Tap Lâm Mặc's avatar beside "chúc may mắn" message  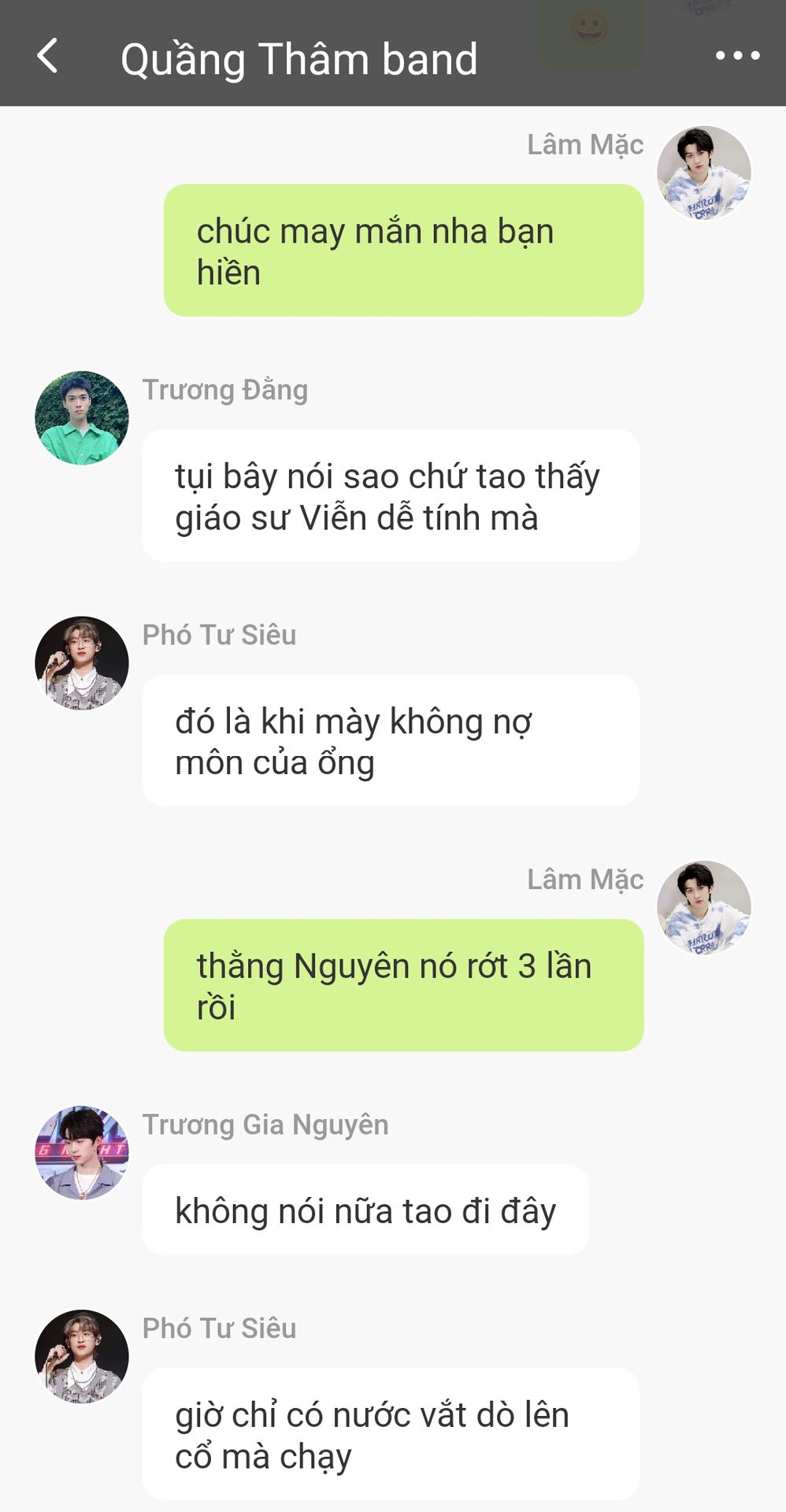pyautogui.click(x=704, y=172)
